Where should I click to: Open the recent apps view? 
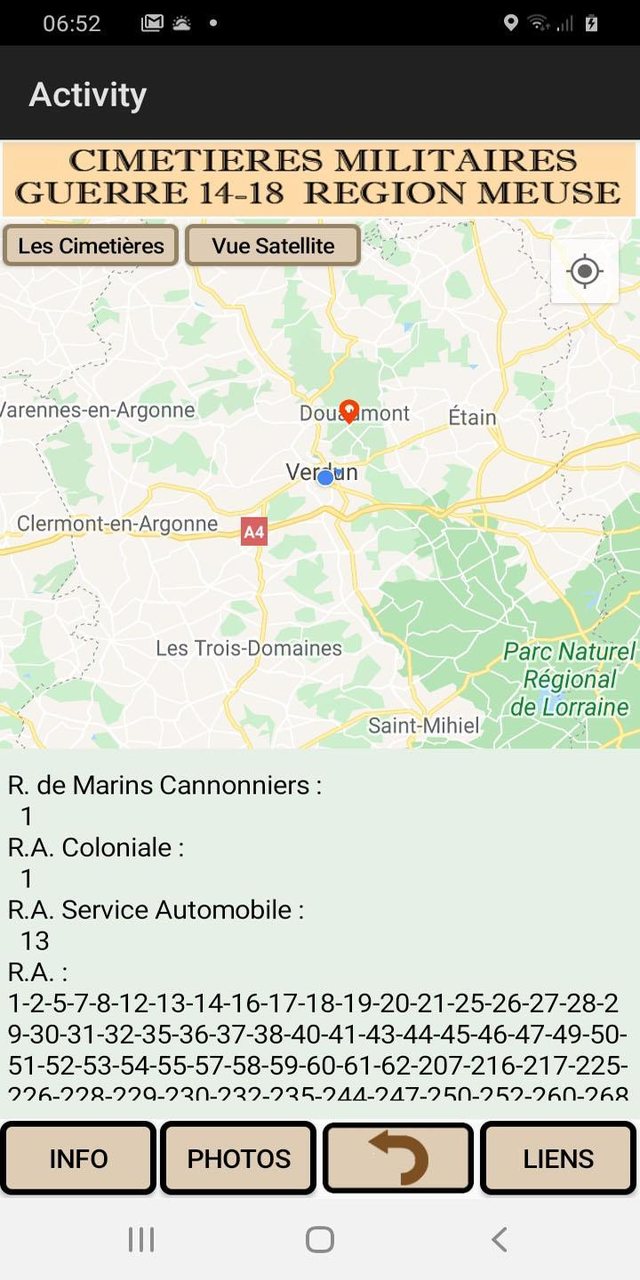point(141,1240)
